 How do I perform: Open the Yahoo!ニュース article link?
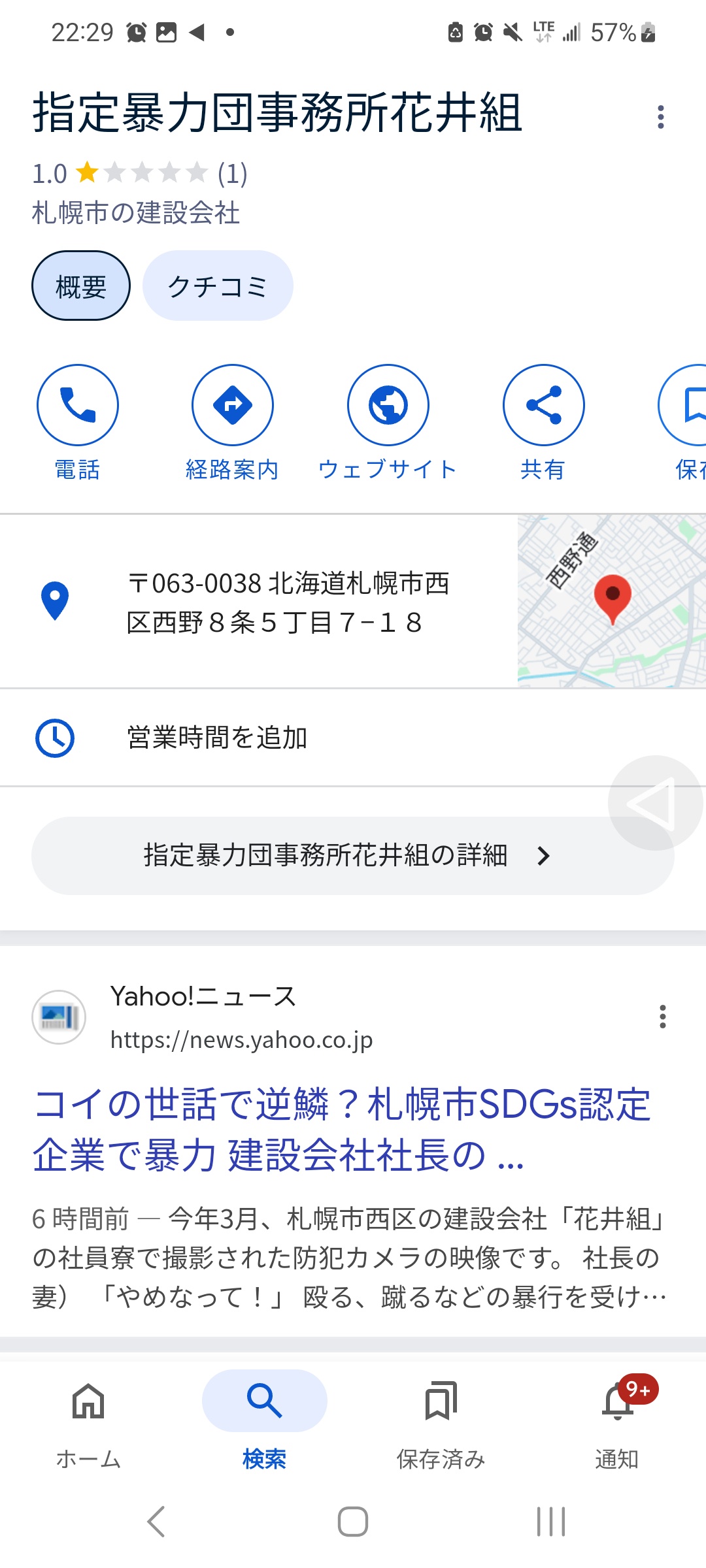click(342, 1130)
